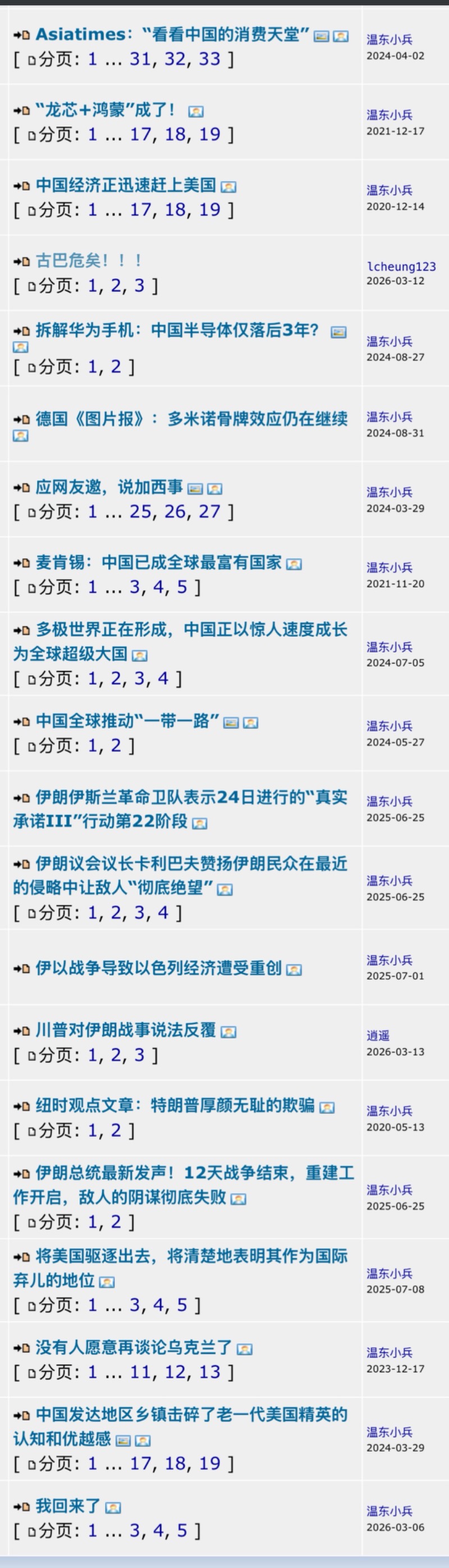Go to page 33 of the Asiatimes thread
This screenshot has height=1568, width=449.
pyautogui.click(x=209, y=59)
